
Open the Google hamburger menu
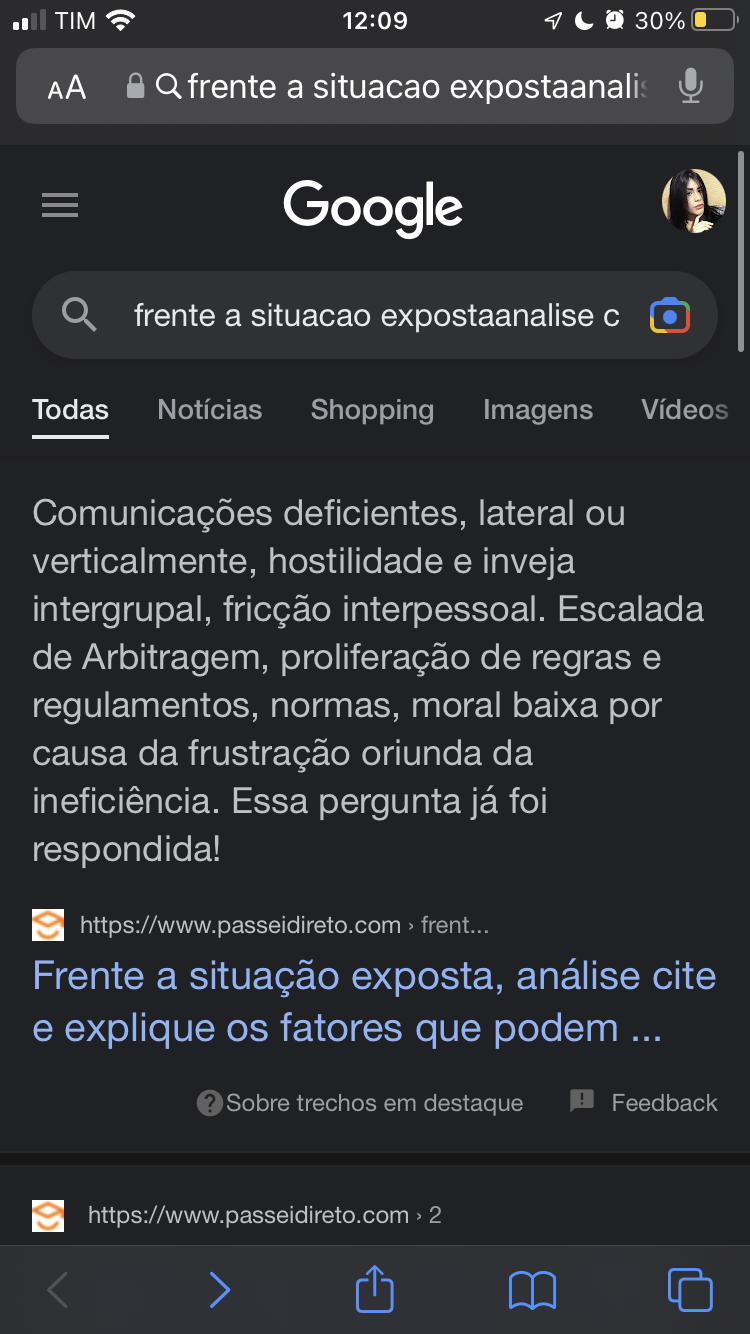(x=60, y=205)
